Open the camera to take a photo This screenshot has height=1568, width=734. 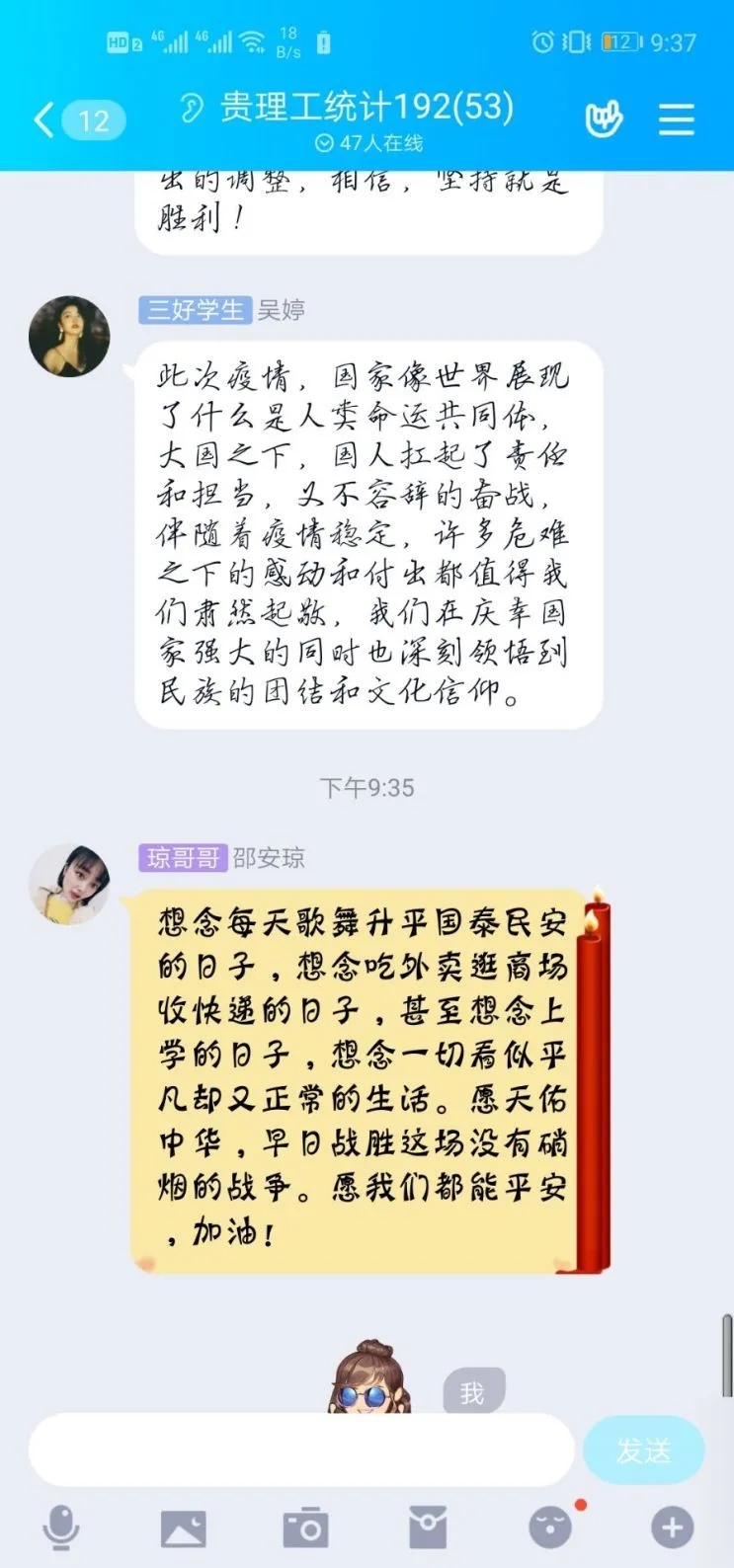click(x=305, y=1529)
